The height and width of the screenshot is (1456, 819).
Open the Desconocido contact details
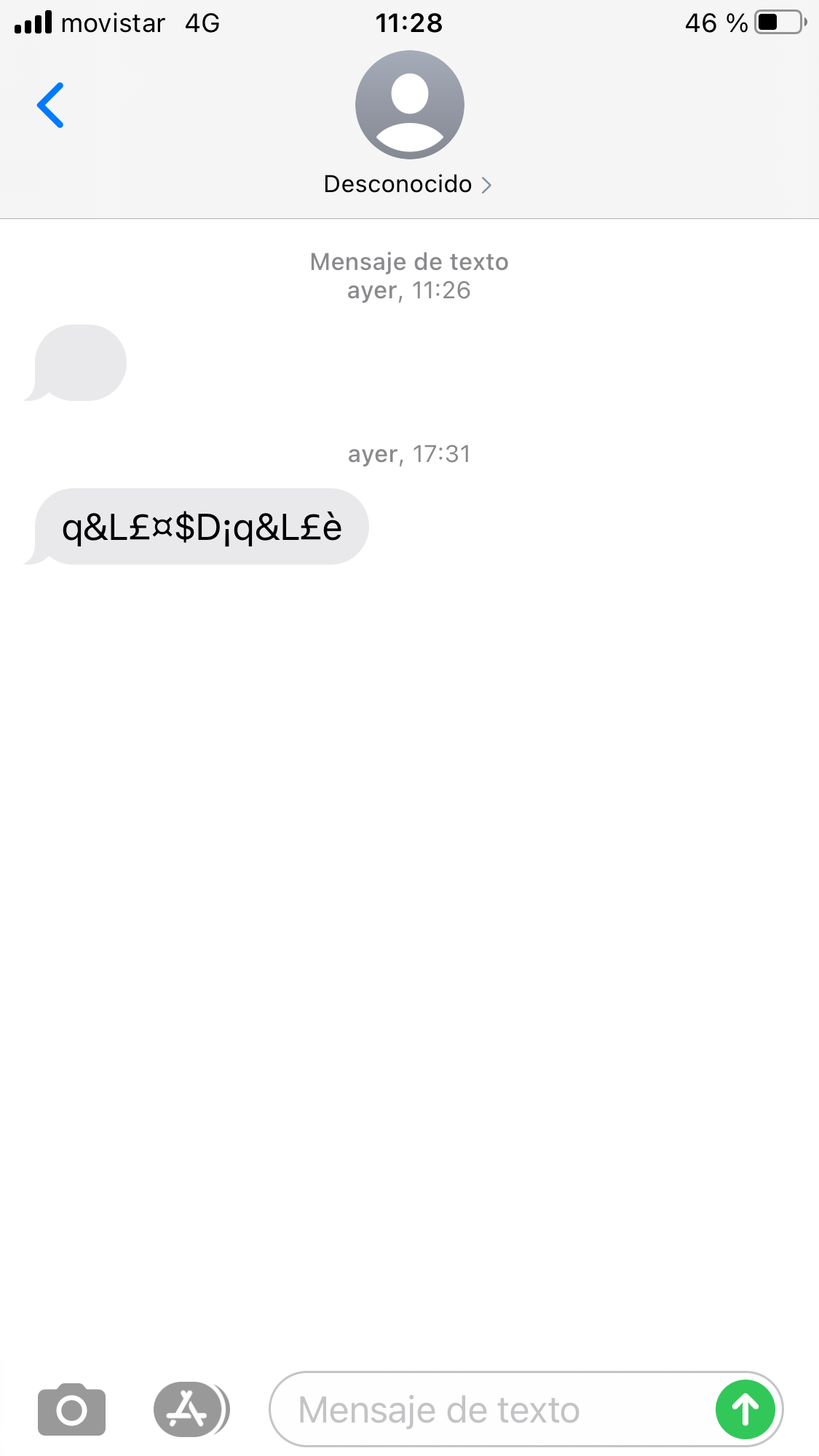pos(408,184)
